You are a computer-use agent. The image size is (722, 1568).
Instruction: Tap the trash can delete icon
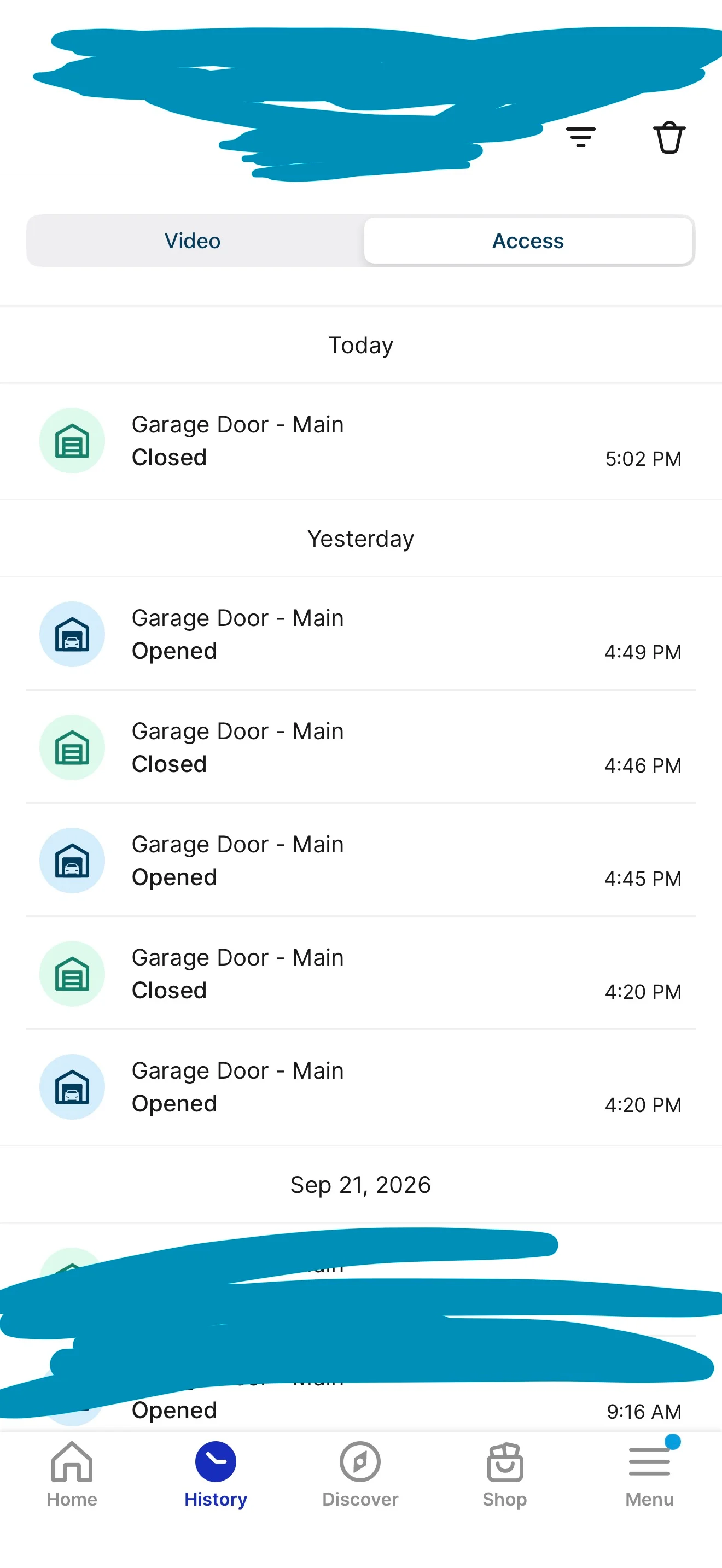(x=669, y=138)
